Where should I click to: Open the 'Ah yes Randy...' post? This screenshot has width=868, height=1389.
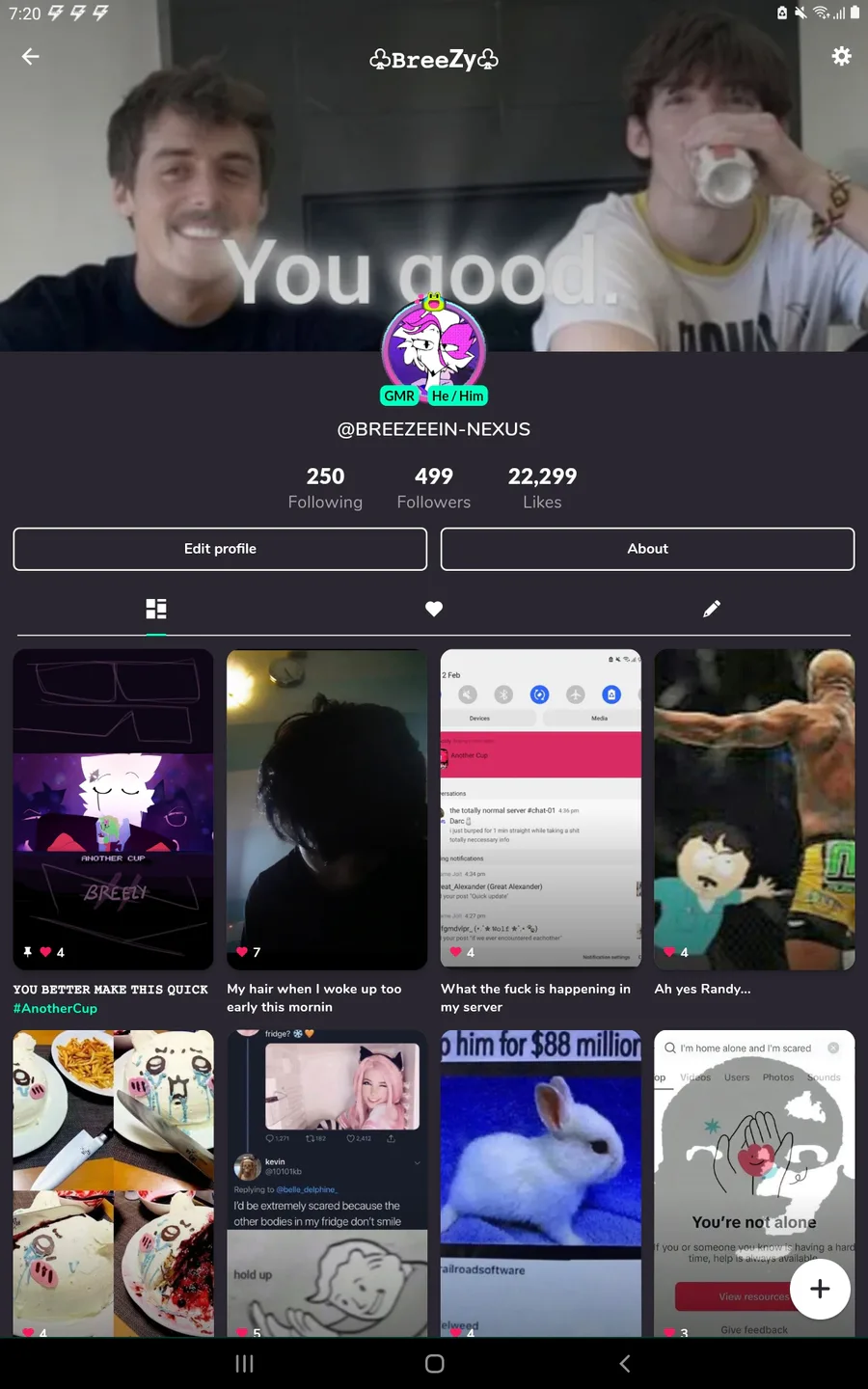(754, 809)
